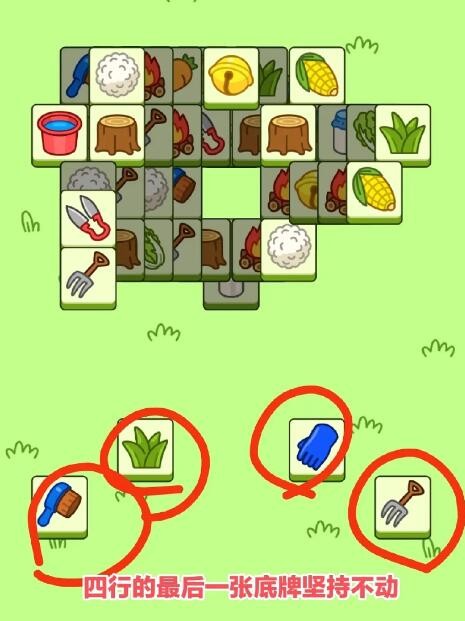Select the garden fork tile under the scissors

coord(88,278)
